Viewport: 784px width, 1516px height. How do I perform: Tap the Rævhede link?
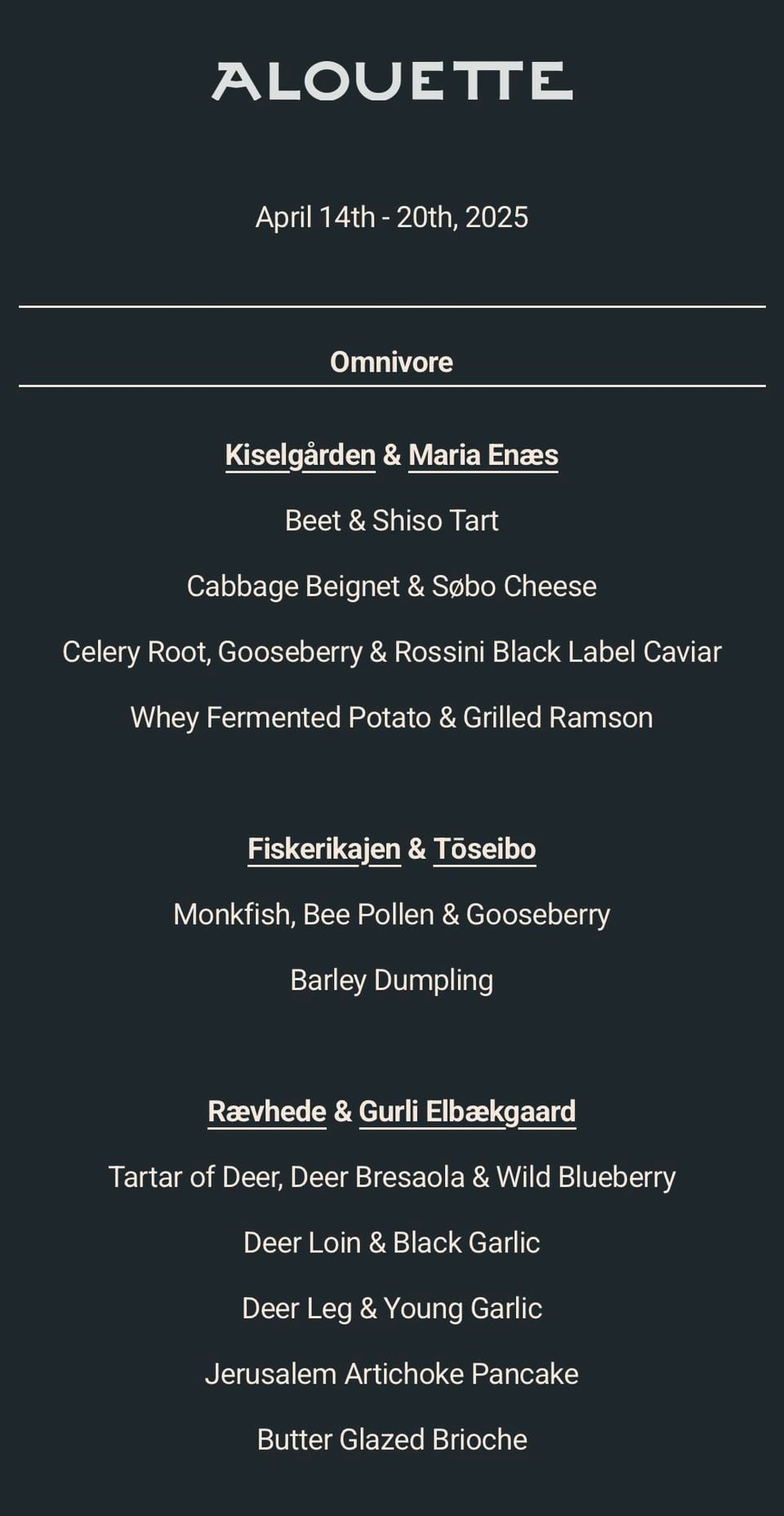pos(266,1112)
